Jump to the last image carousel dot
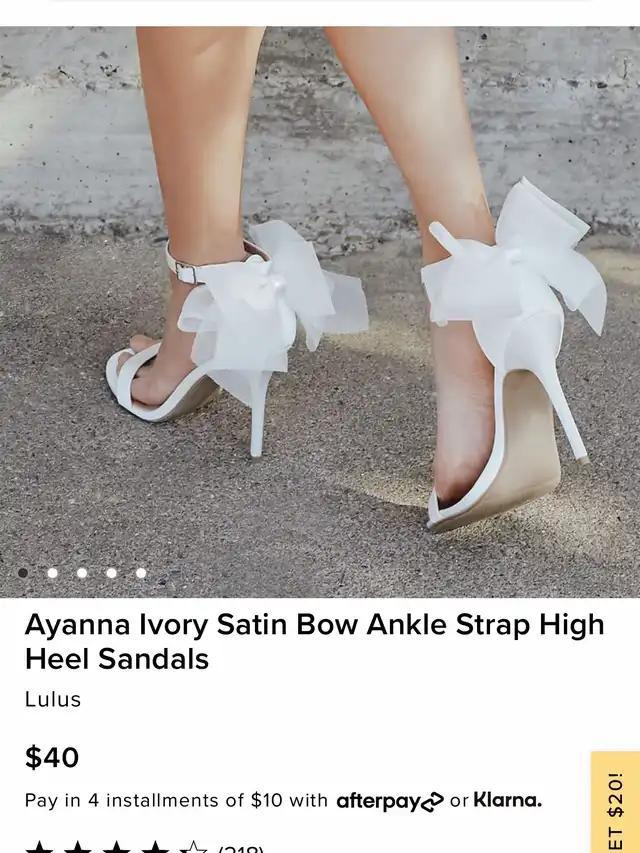Image resolution: width=640 pixels, height=853 pixels. coord(141,573)
